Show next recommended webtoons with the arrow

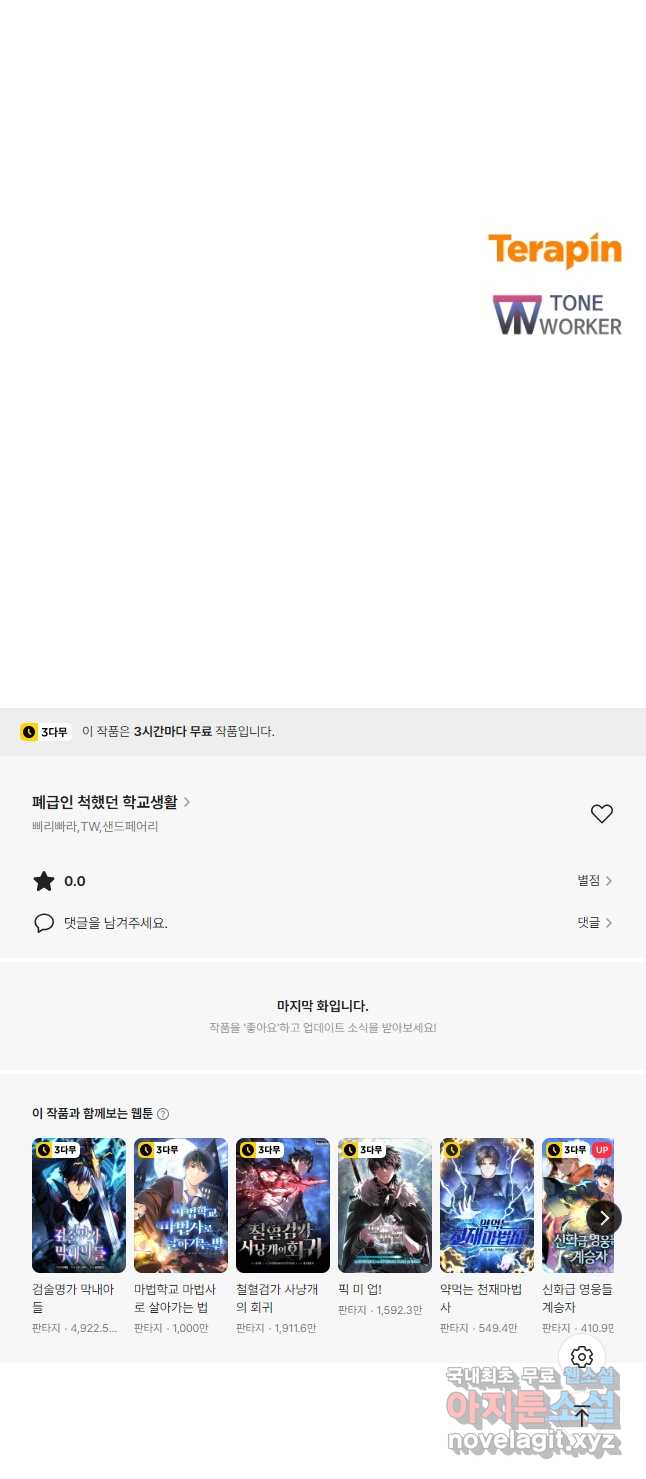(x=604, y=1218)
